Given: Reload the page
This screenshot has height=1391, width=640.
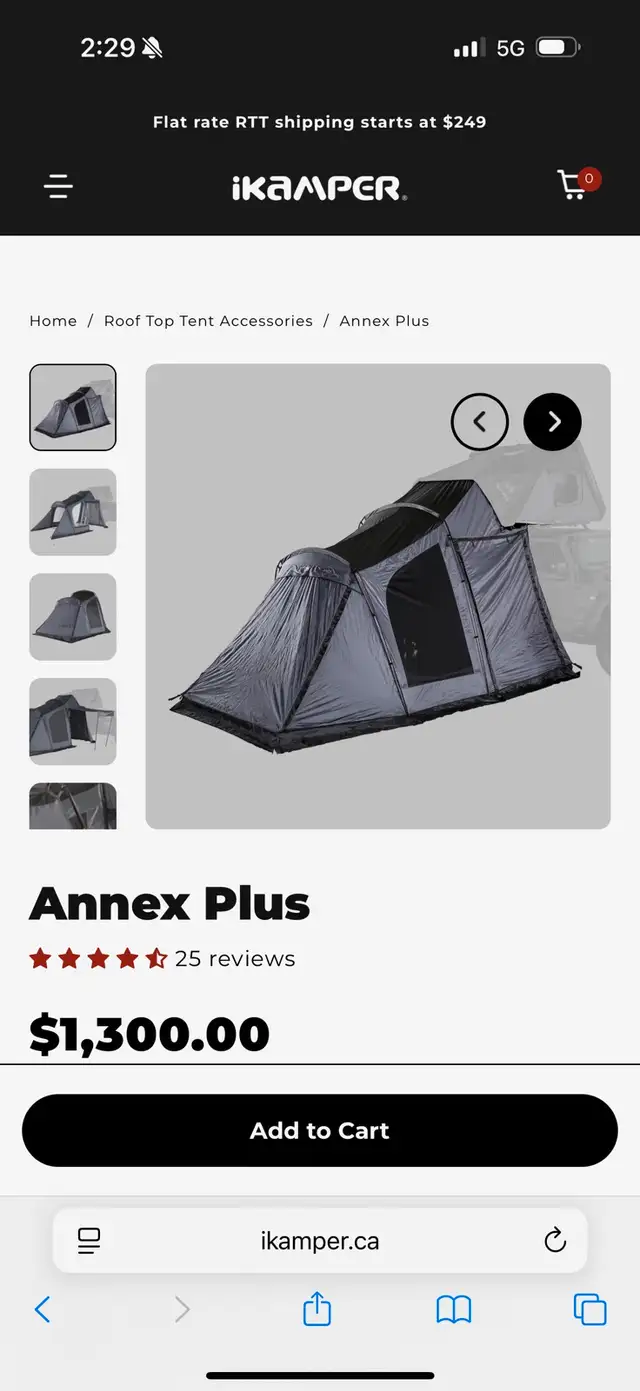Looking at the screenshot, I should point(555,1241).
